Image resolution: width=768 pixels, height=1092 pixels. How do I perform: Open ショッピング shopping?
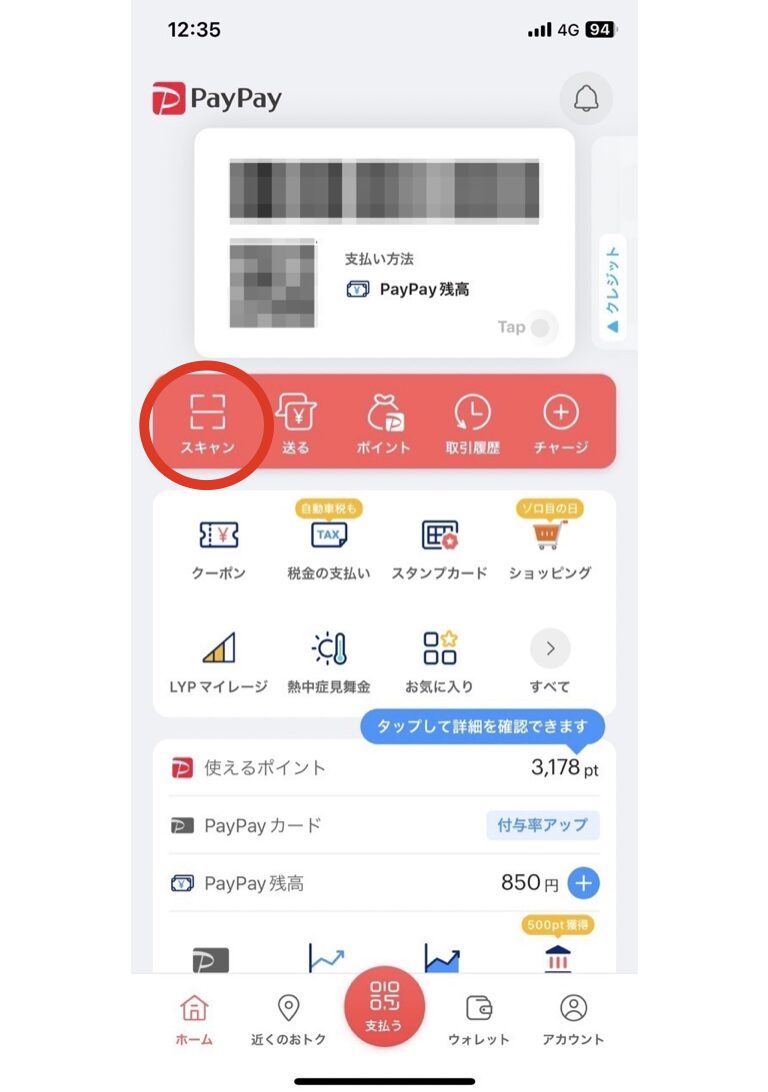550,548
